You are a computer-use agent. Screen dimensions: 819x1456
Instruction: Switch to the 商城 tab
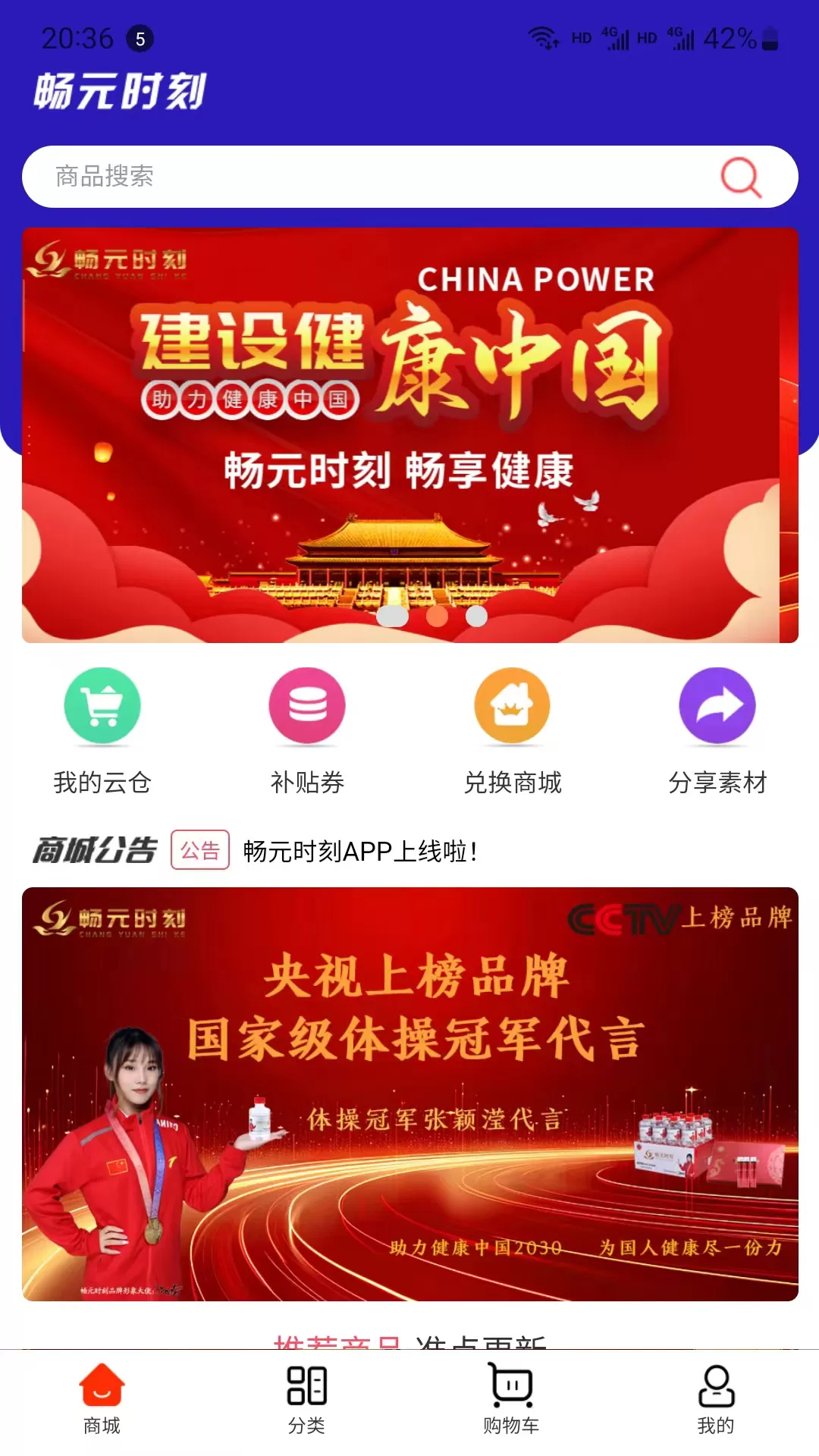(102, 1399)
